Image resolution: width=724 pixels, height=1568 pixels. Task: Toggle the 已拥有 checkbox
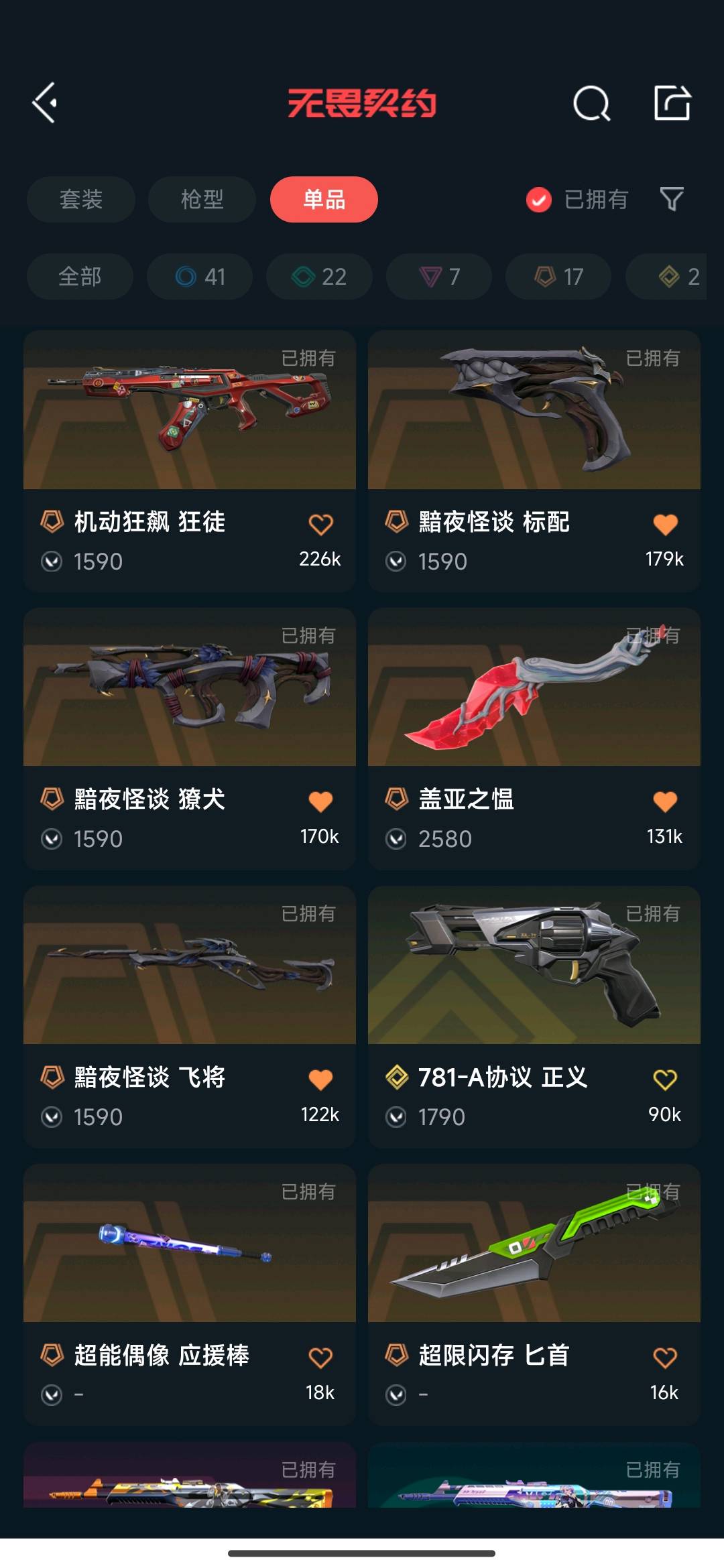(539, 200)
